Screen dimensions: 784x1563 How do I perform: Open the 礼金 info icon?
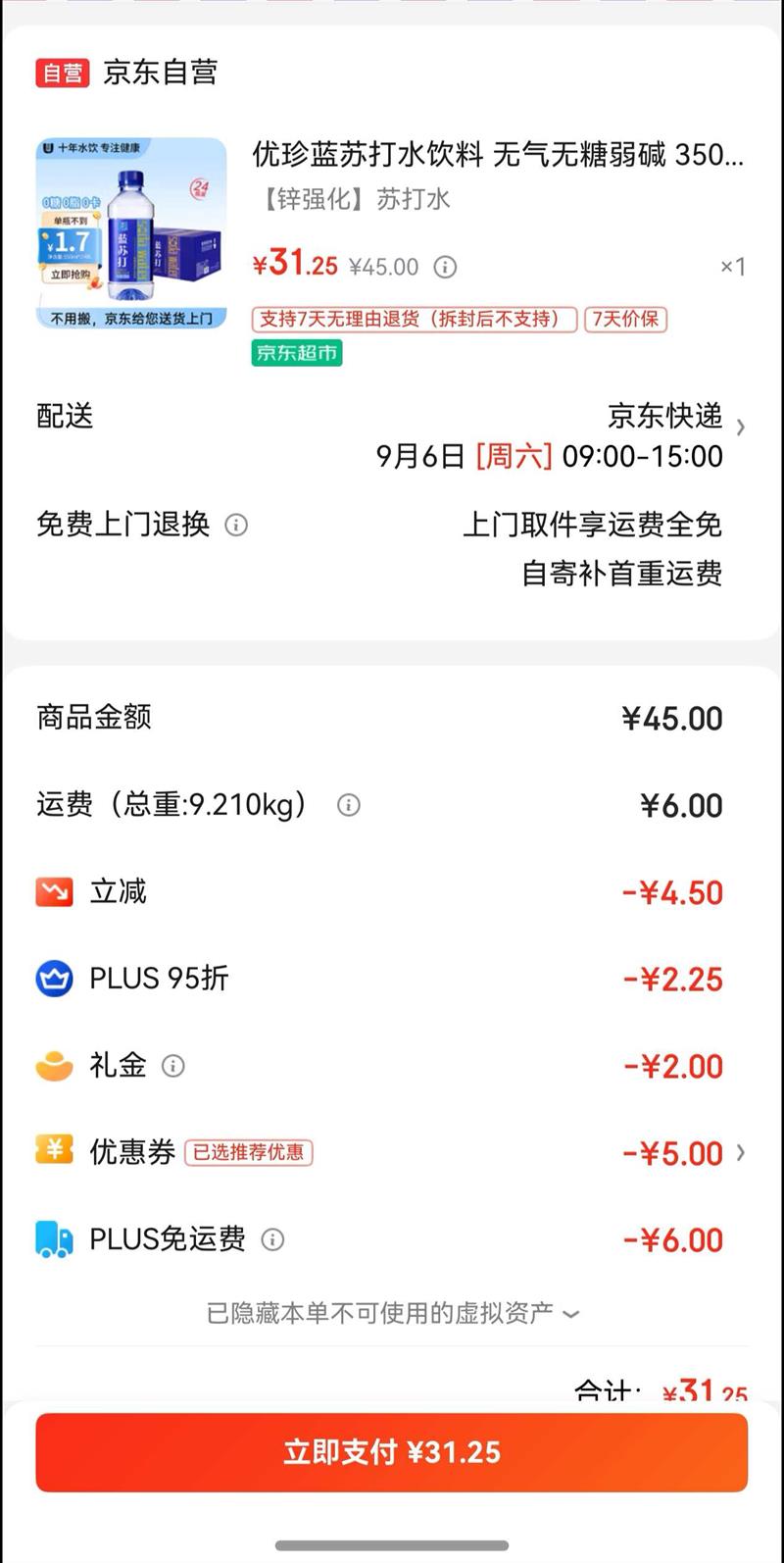click(x=172, y=1066)
